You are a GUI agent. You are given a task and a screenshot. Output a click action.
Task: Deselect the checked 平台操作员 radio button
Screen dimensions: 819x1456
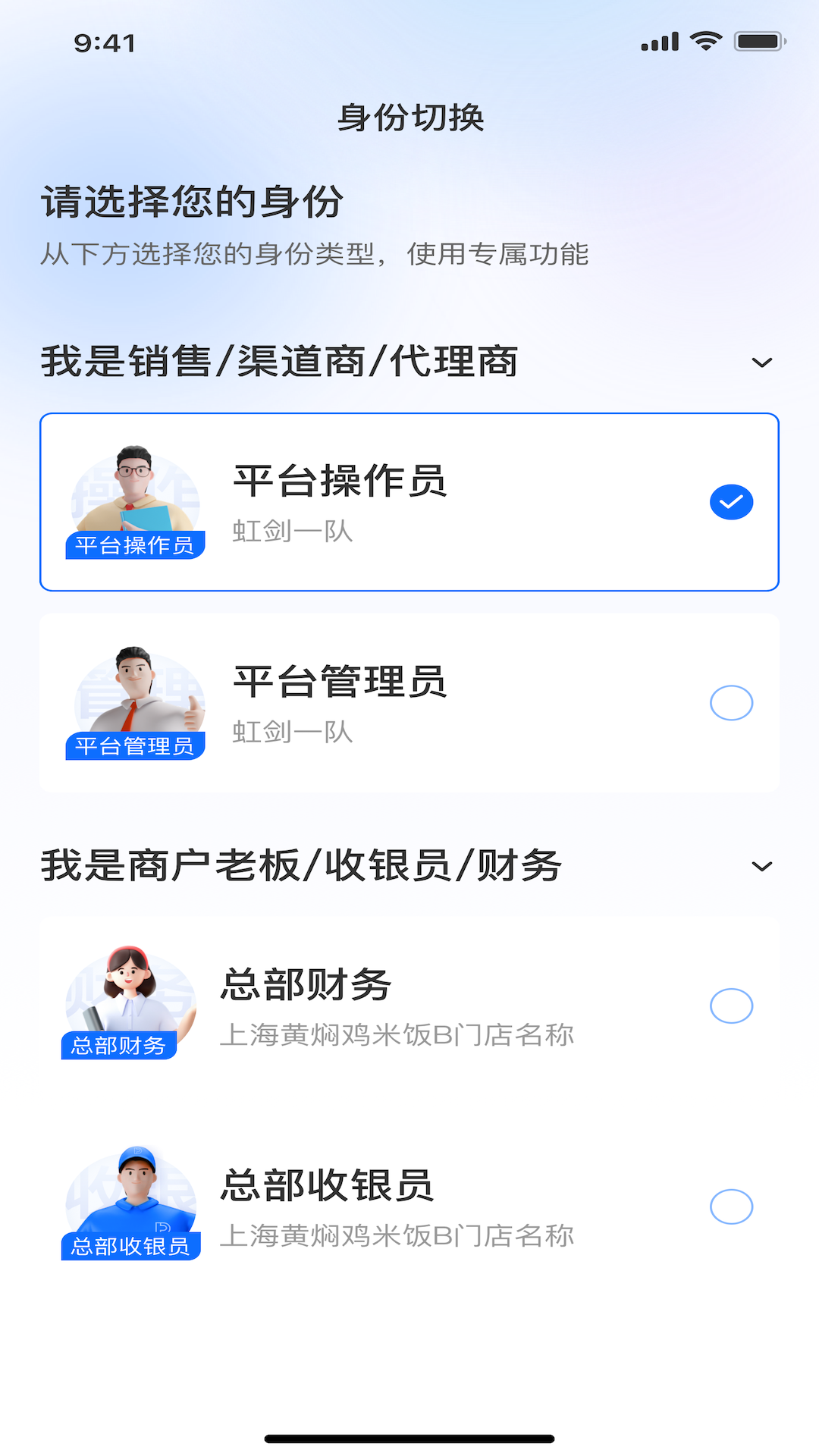730,500
